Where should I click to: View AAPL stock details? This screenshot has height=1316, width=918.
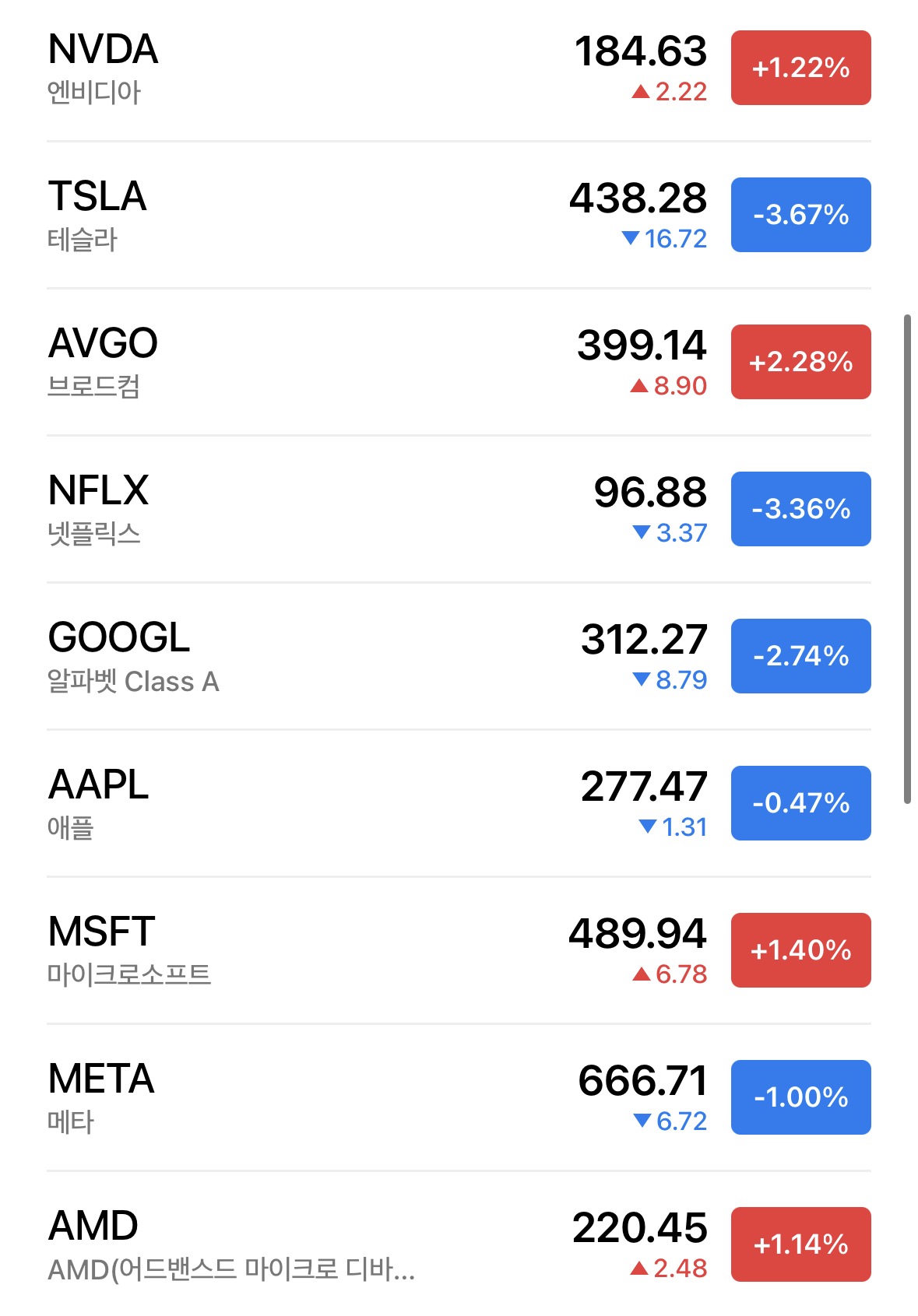pyautogui.click(x=311, y=804)
